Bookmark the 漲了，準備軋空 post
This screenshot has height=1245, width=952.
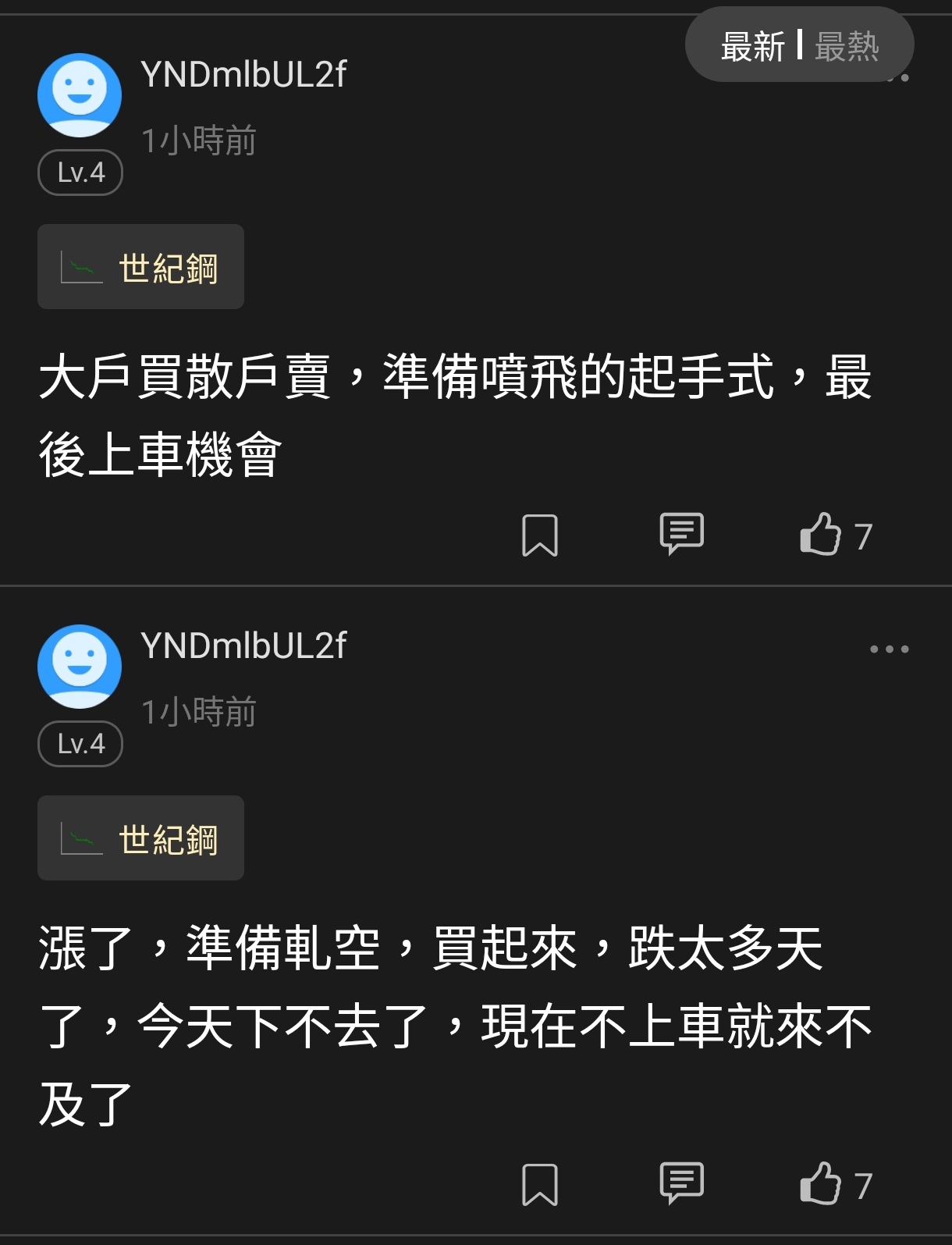[x=540, y=1185]
